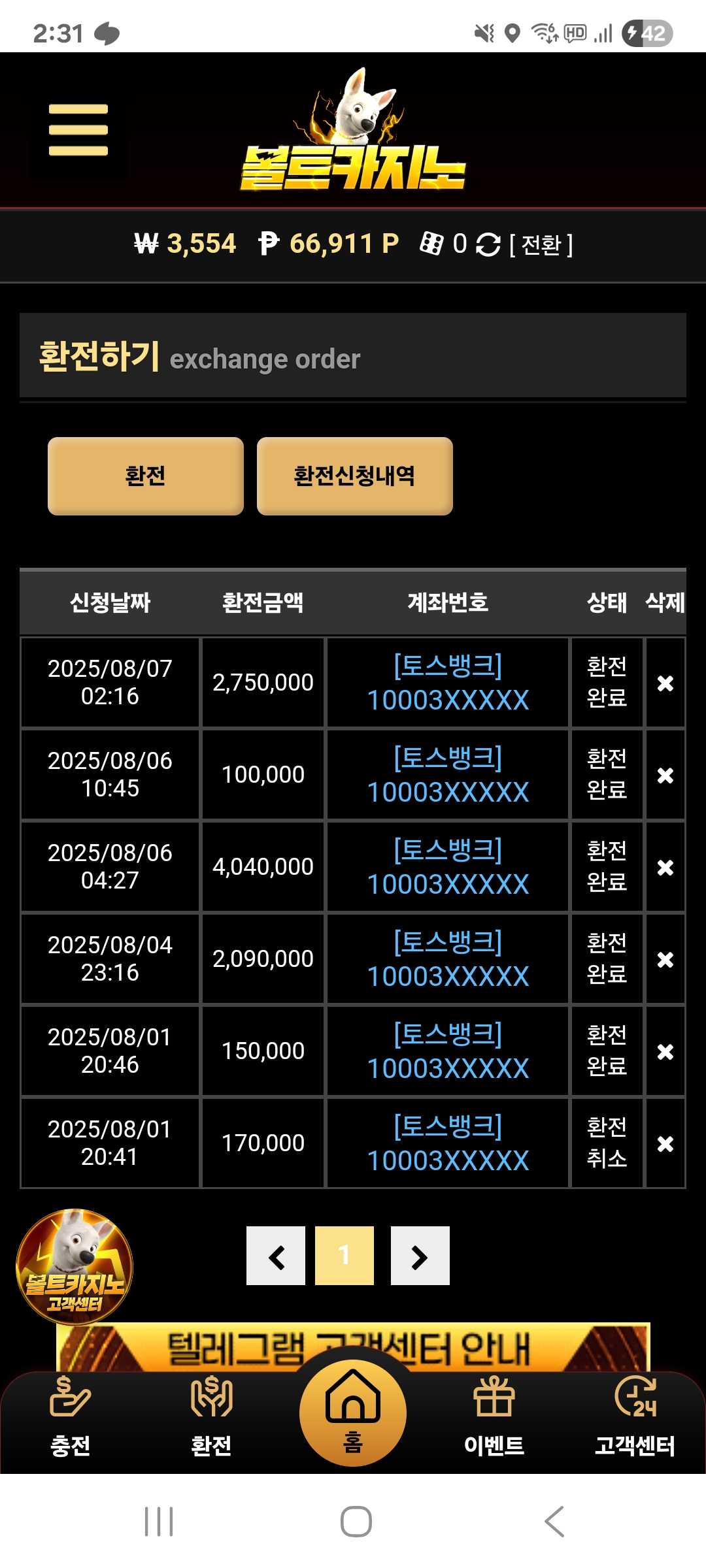This screenshot has height=1568, width=706.
Task: Open the 환전신청내역 history button
Action: point(354,476)
